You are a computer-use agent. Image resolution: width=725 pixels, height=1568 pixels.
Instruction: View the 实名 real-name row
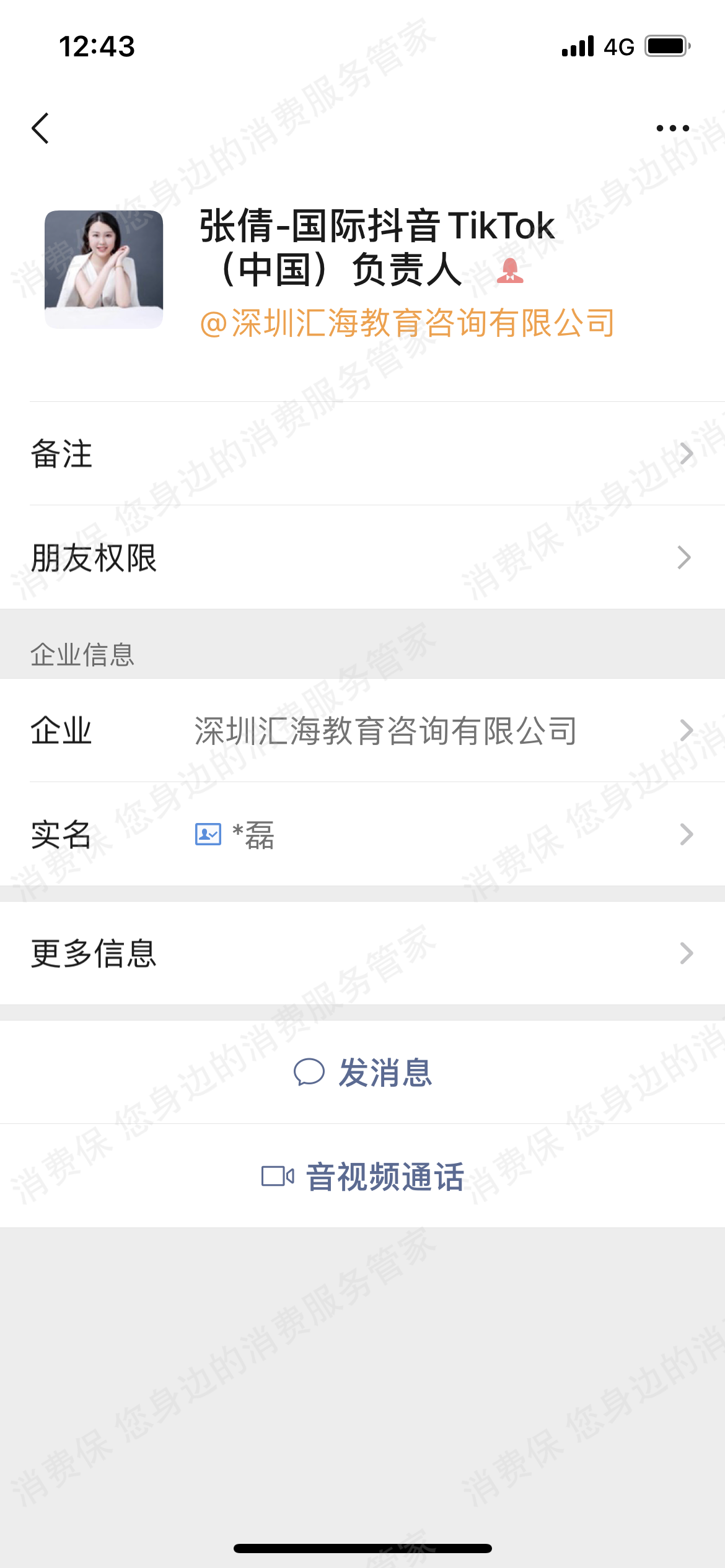[362, 834]
